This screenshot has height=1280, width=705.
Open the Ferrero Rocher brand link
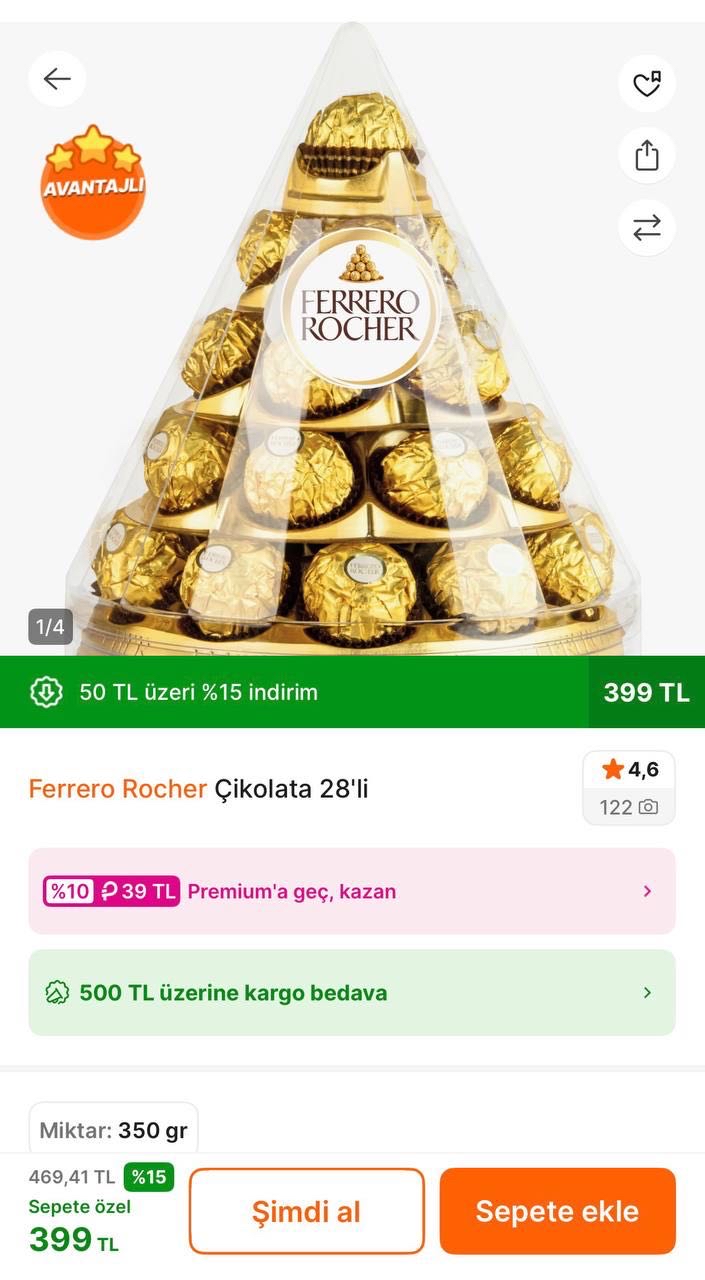pos(117,789)
